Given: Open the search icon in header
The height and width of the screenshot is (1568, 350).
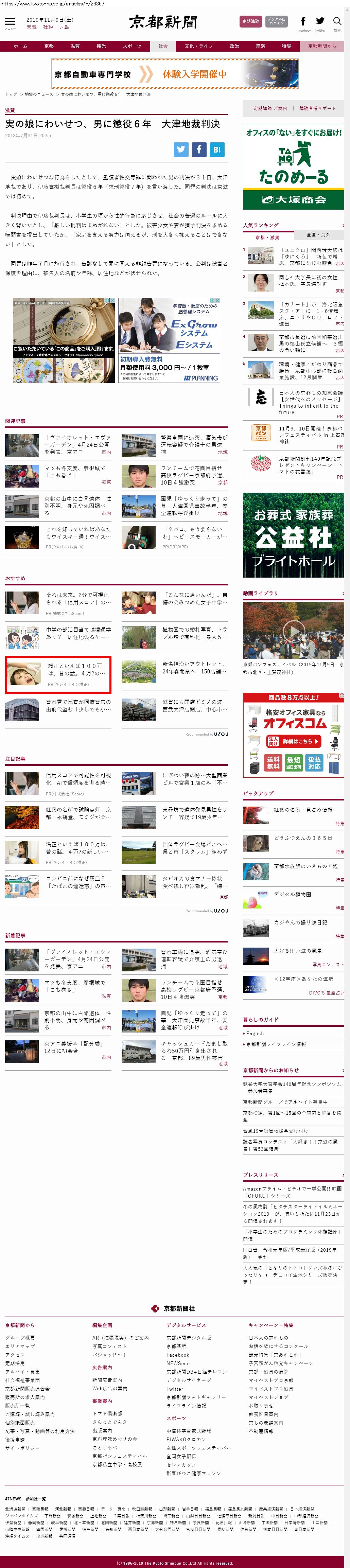Looking at the screenshot, I should pyautogui.click(x=337, y=21).
